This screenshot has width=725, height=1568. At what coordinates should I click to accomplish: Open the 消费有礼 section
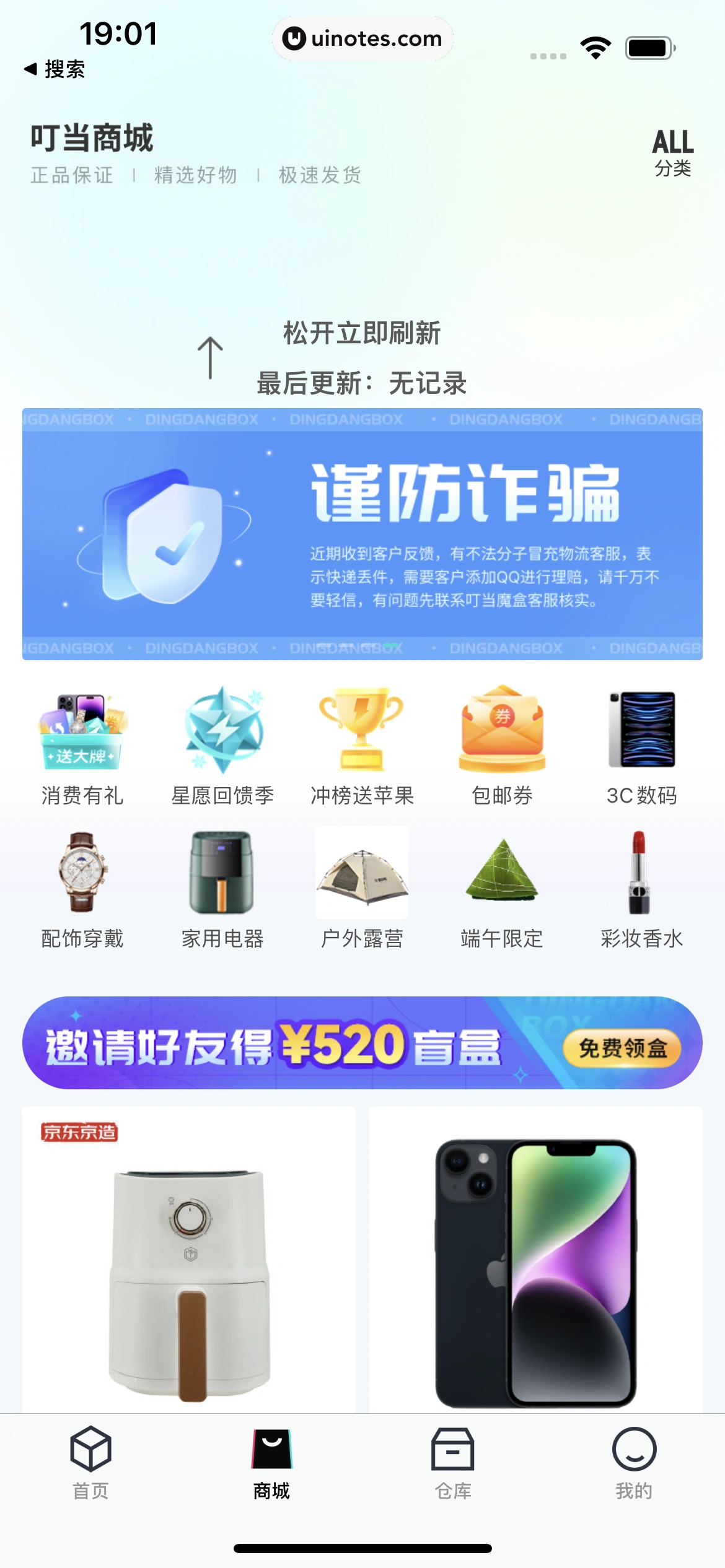pos(82,745)
